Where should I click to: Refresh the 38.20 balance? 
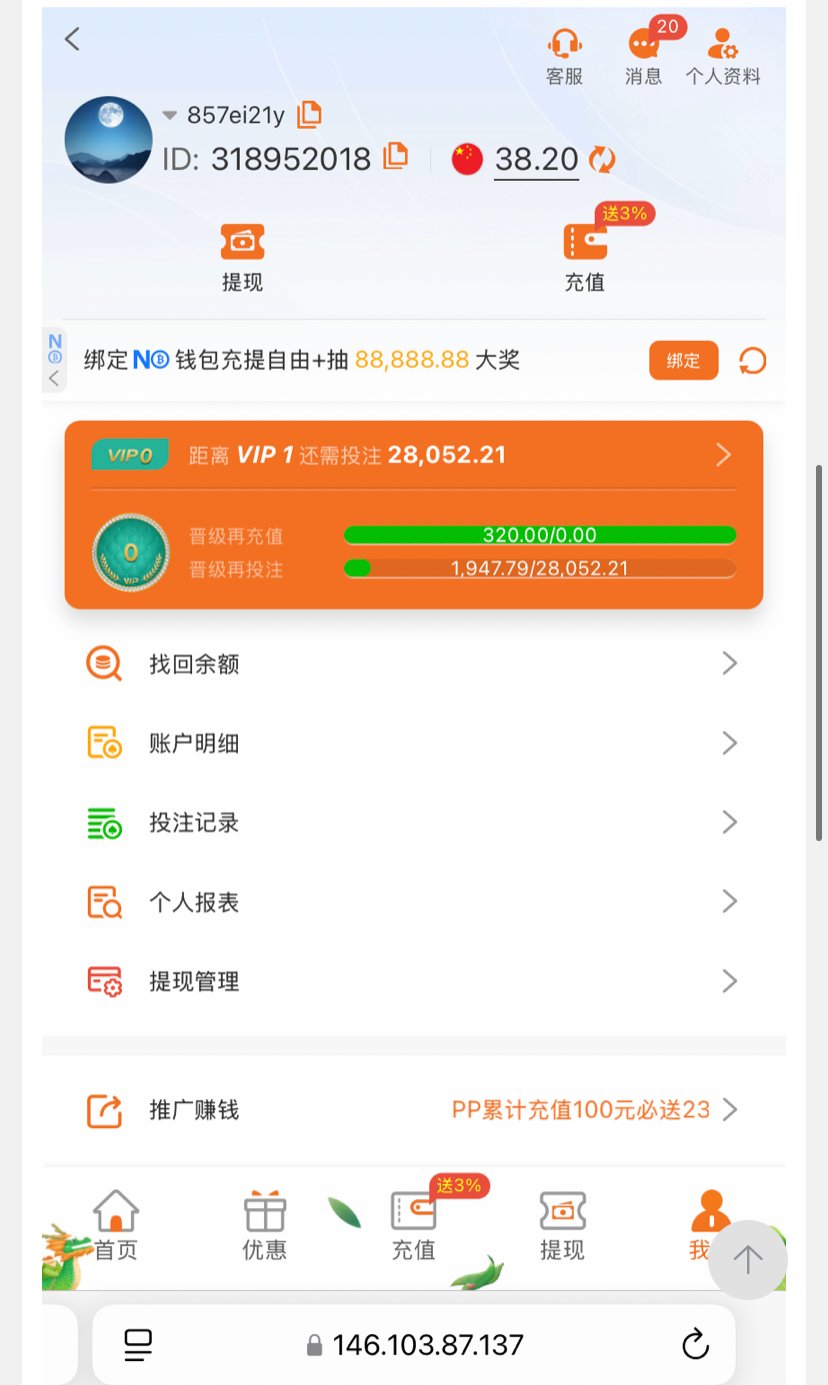[x=602, y=159]
